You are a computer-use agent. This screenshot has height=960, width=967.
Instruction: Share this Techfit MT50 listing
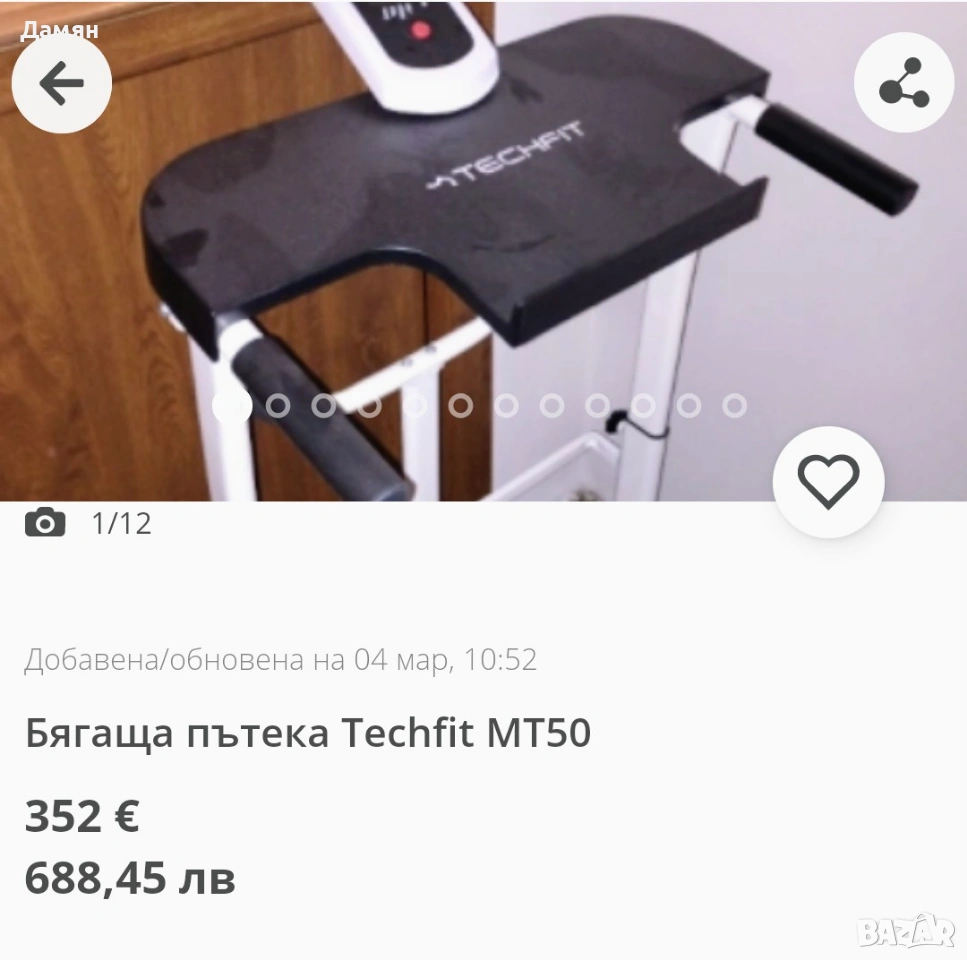[904, 83]
